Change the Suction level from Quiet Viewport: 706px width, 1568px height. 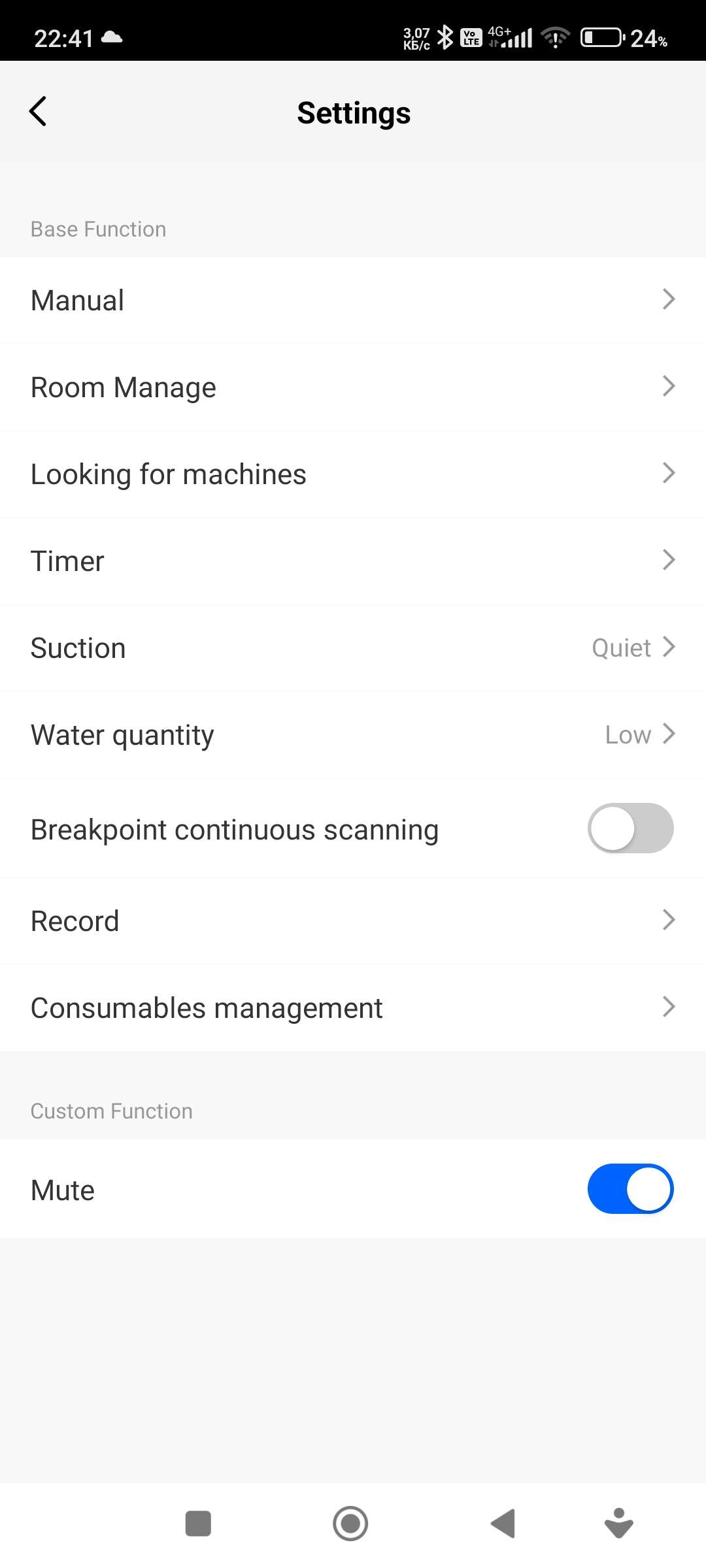(x=353, y=648)
